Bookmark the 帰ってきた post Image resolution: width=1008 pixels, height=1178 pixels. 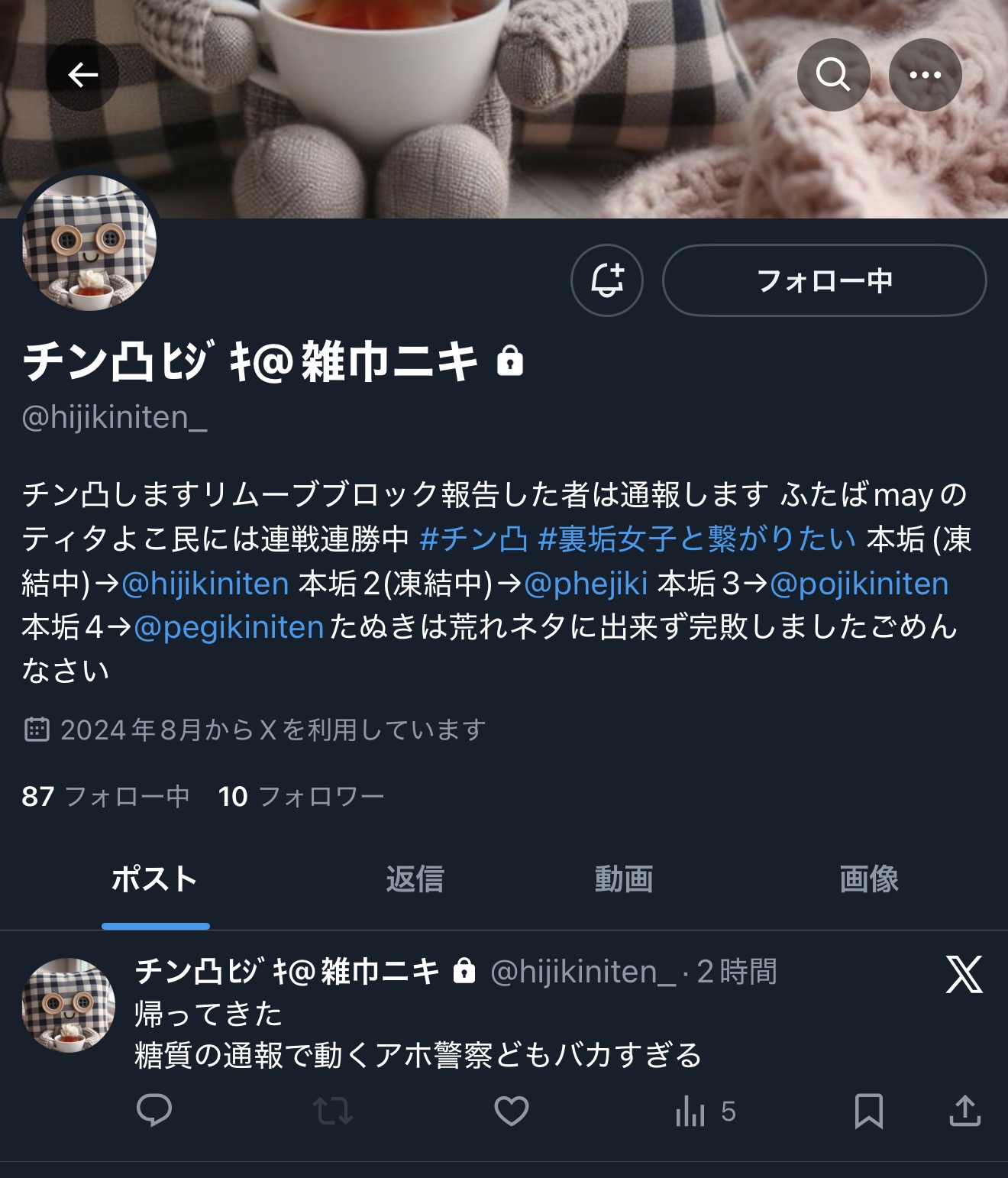coord(868,1111)
